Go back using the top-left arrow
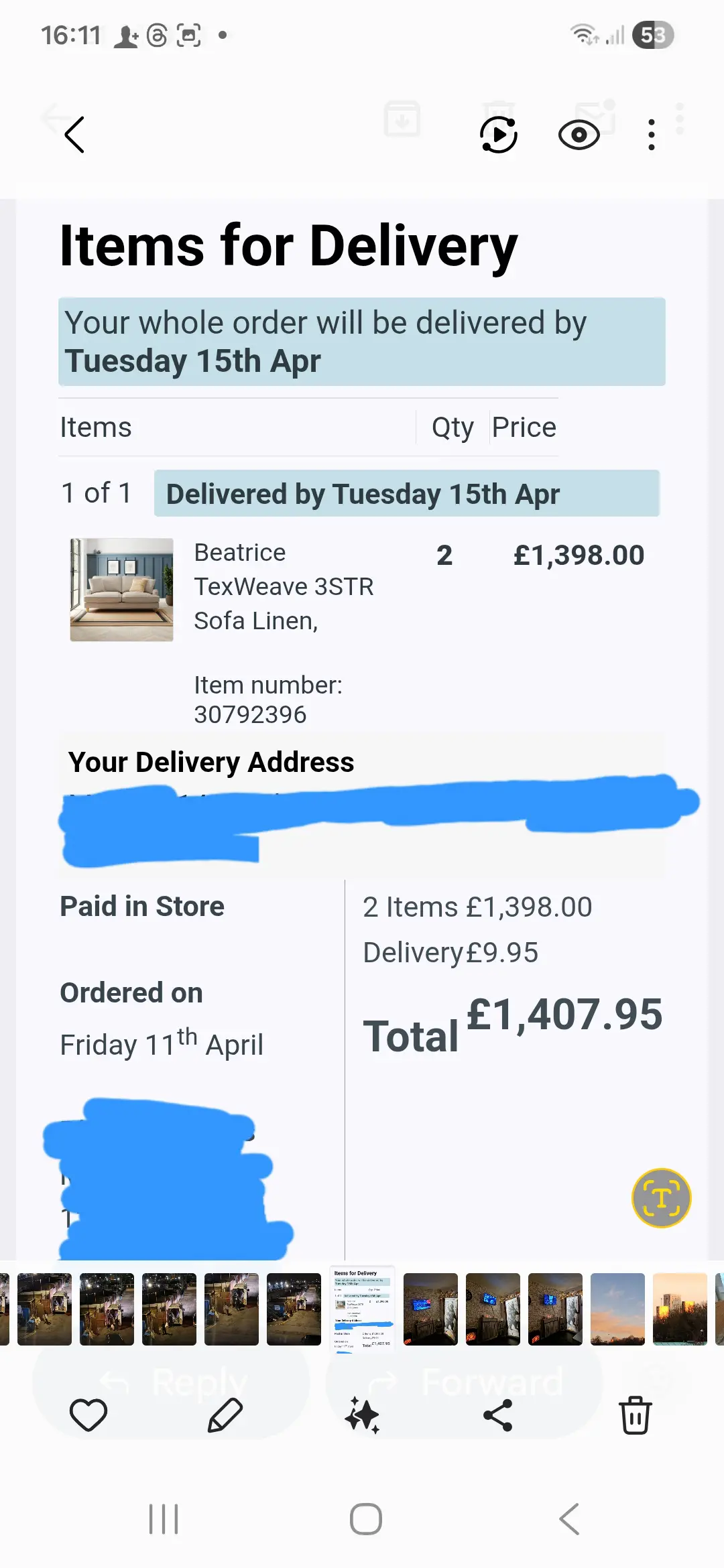 click(74, 135)
